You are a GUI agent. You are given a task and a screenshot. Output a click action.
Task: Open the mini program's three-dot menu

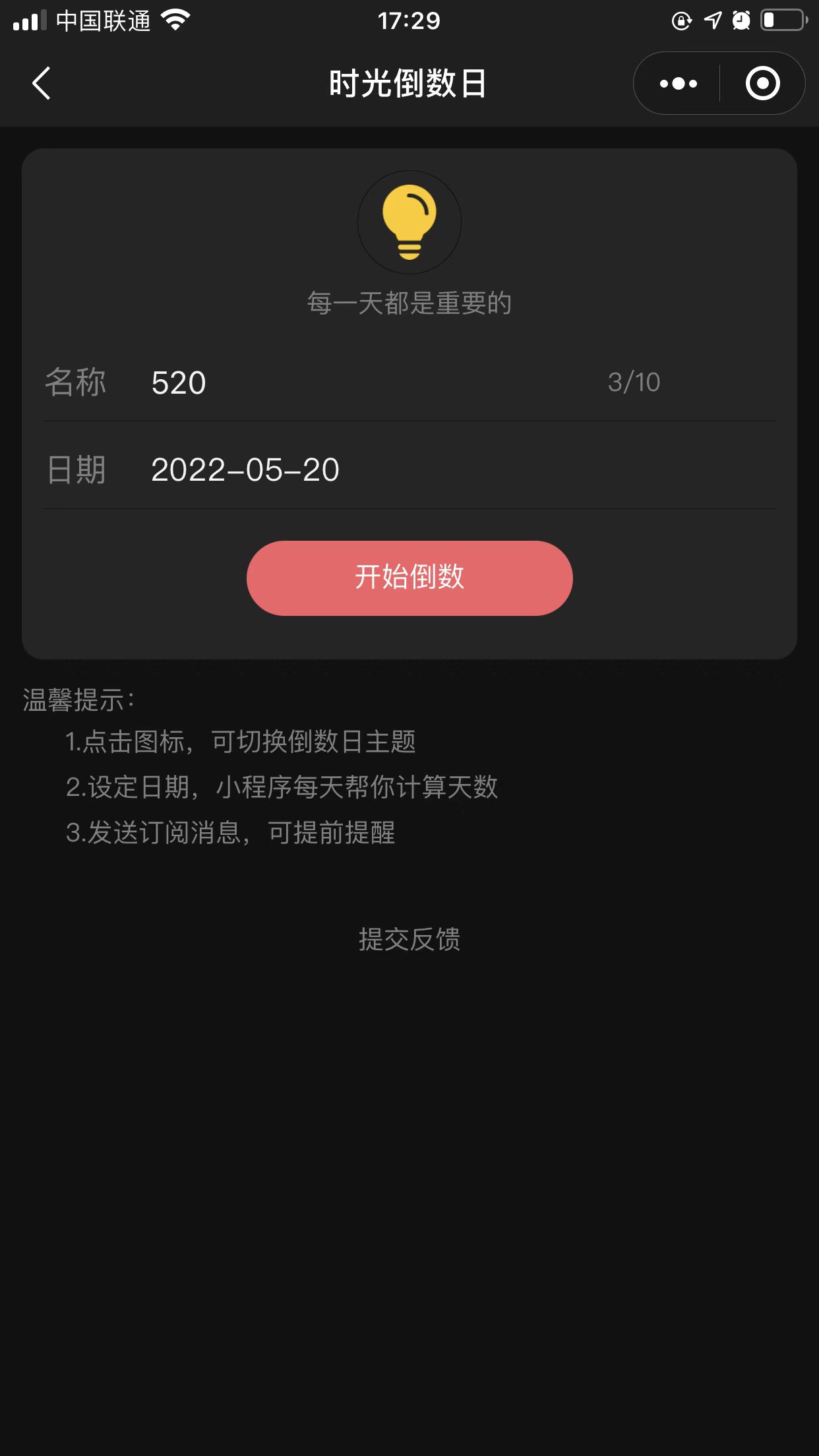pos(678,84)
